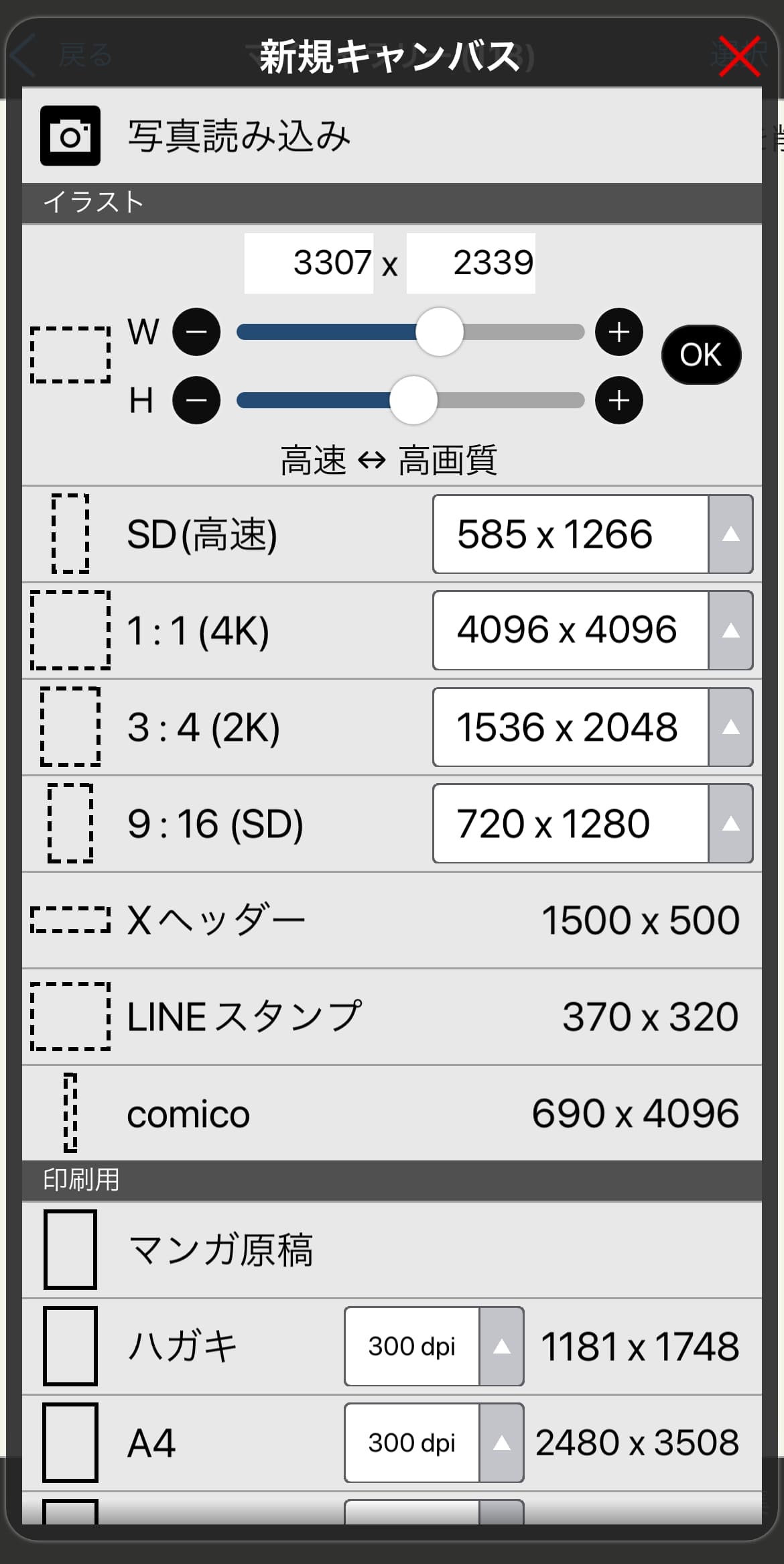This screenshot has width=784, height=1564.
Task: Increase height with the H plus button
Action: pos(618,400)
